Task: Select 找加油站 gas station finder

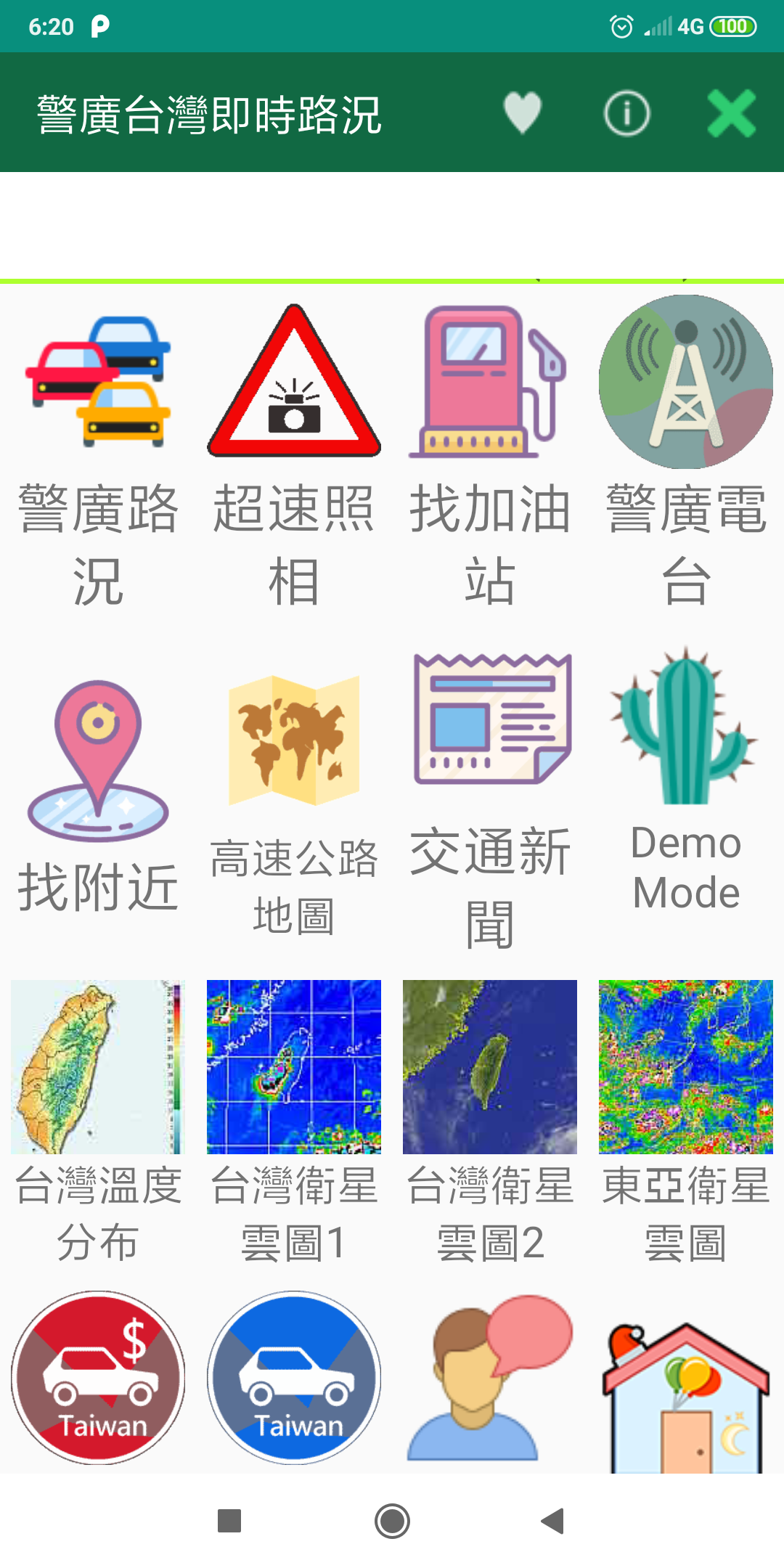Action: point(490,456)
